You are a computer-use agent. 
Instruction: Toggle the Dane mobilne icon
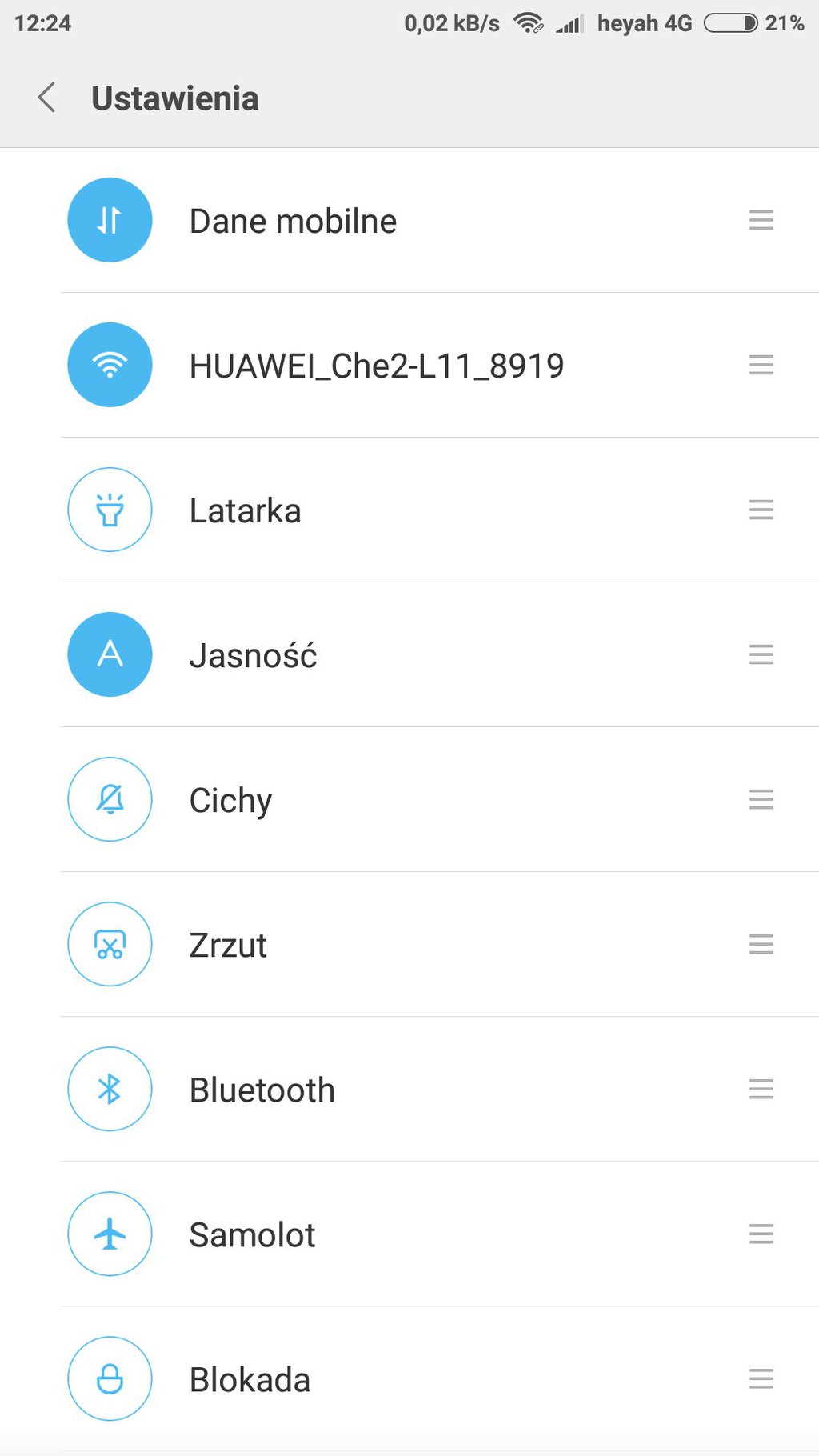pos(110,220)
